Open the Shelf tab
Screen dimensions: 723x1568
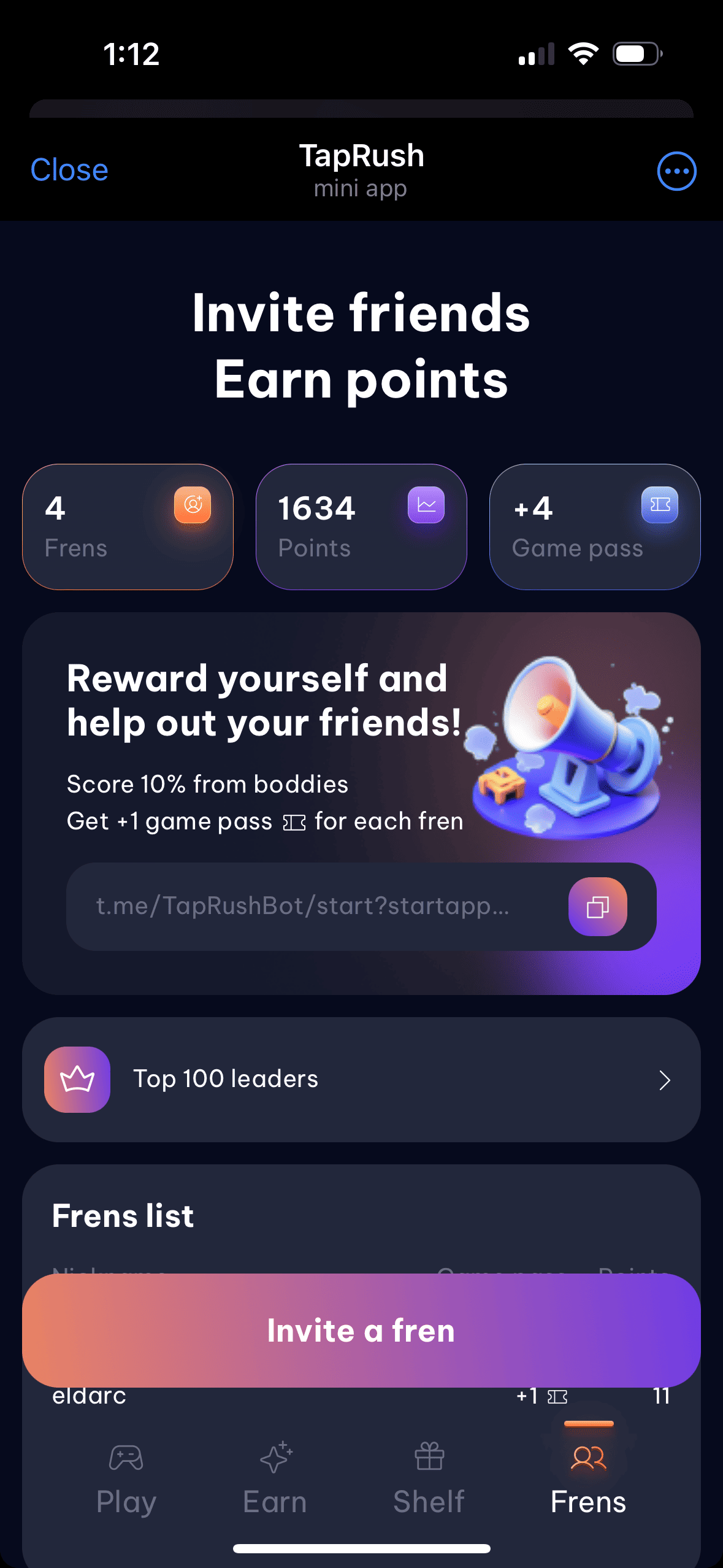tap(429, 1478)
